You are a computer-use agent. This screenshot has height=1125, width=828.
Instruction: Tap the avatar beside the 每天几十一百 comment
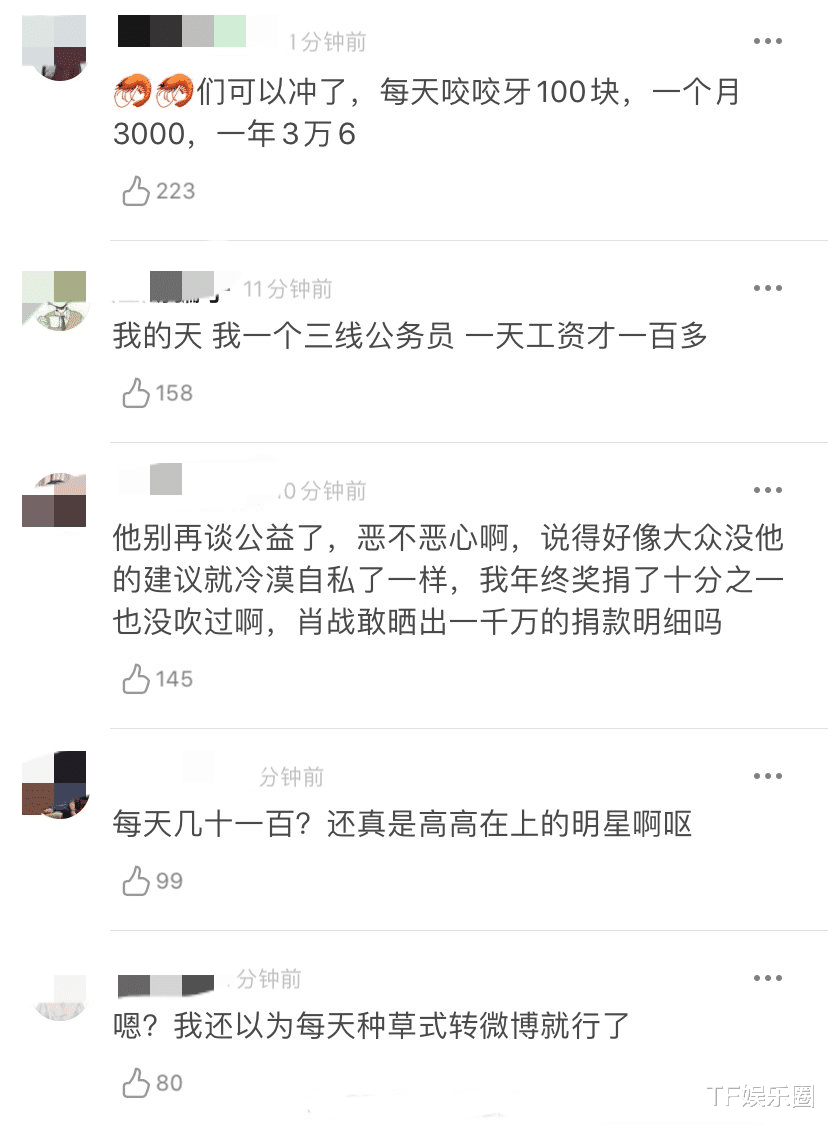tap(55, 781)
